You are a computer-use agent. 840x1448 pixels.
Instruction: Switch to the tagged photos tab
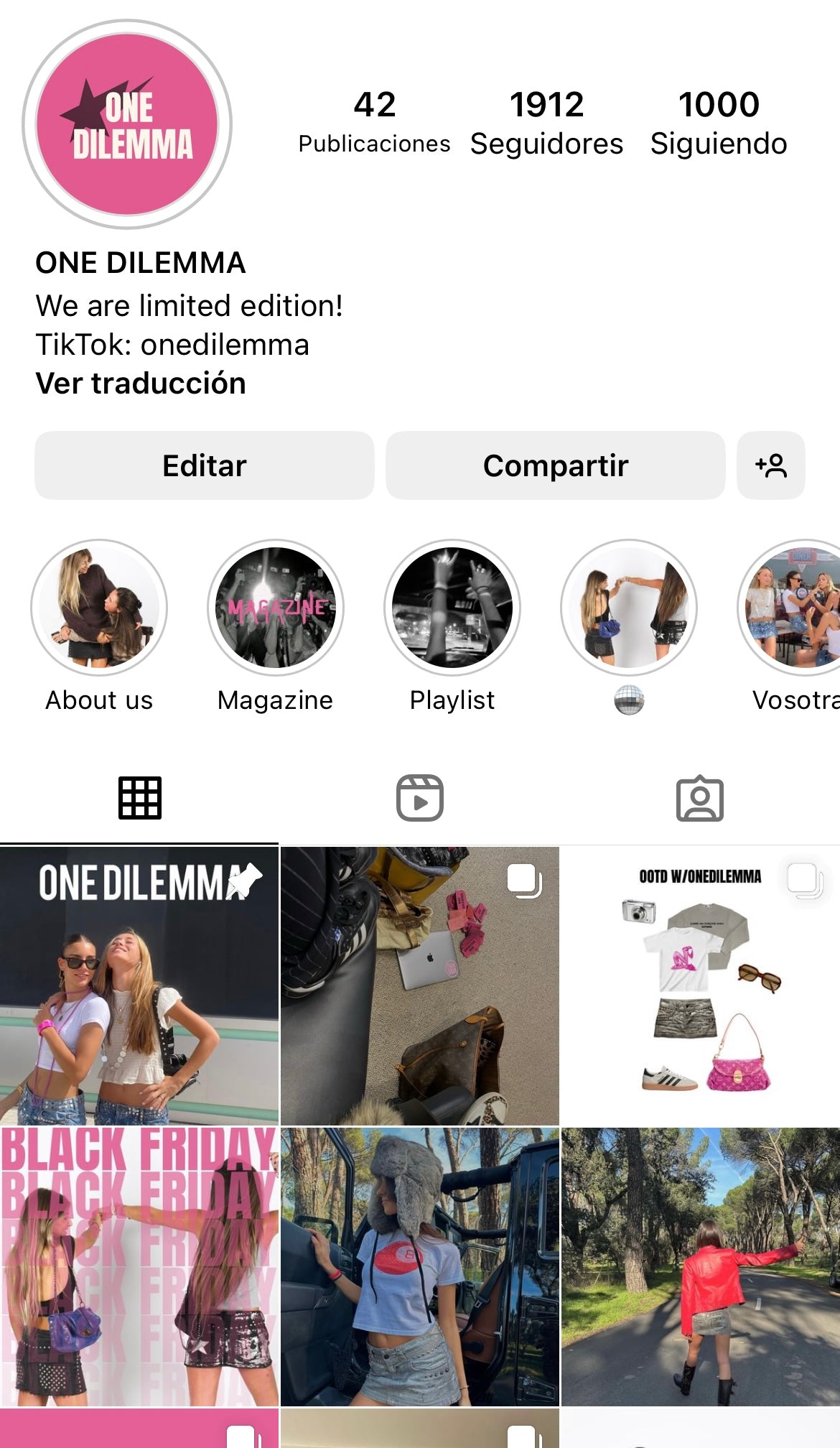coord(699,798)
